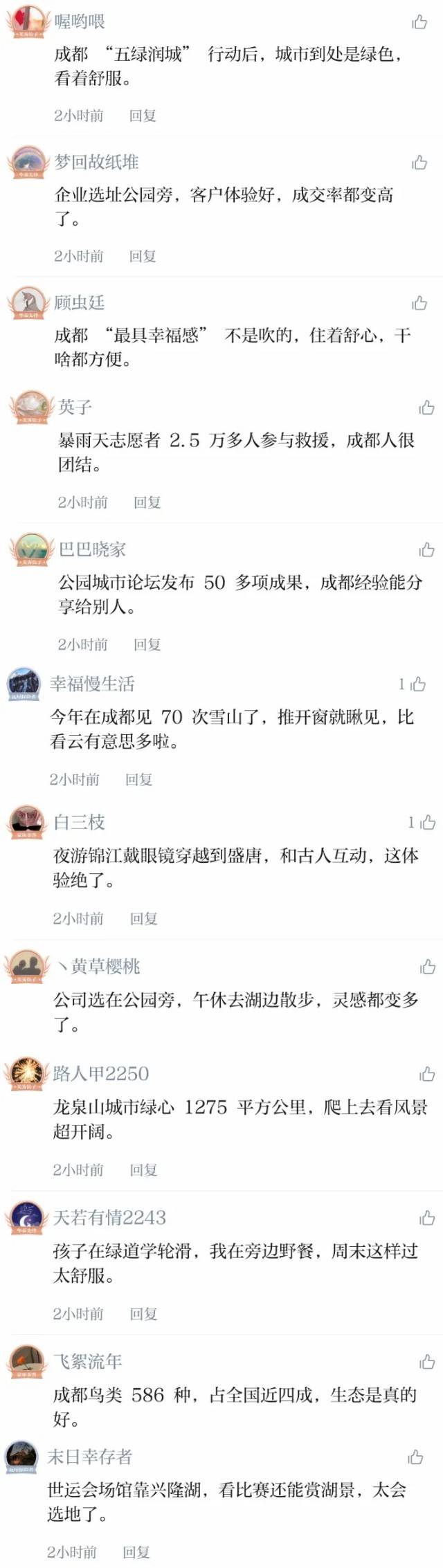Reply to 路人甲2250's comment
The height and width of the screenshot is (1568, 443).
[143, 1170]
